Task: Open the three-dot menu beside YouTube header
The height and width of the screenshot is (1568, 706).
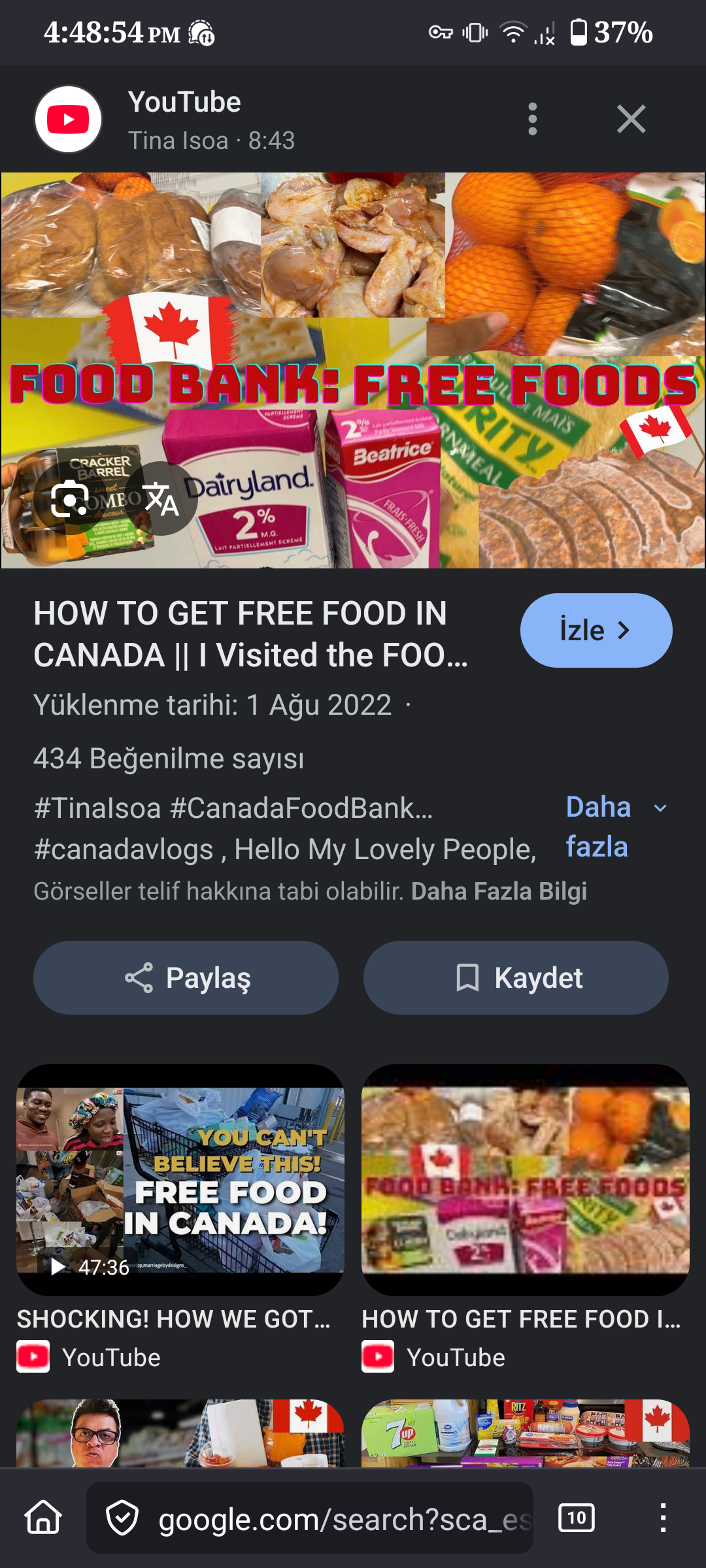Action: [x=533, y=119]
